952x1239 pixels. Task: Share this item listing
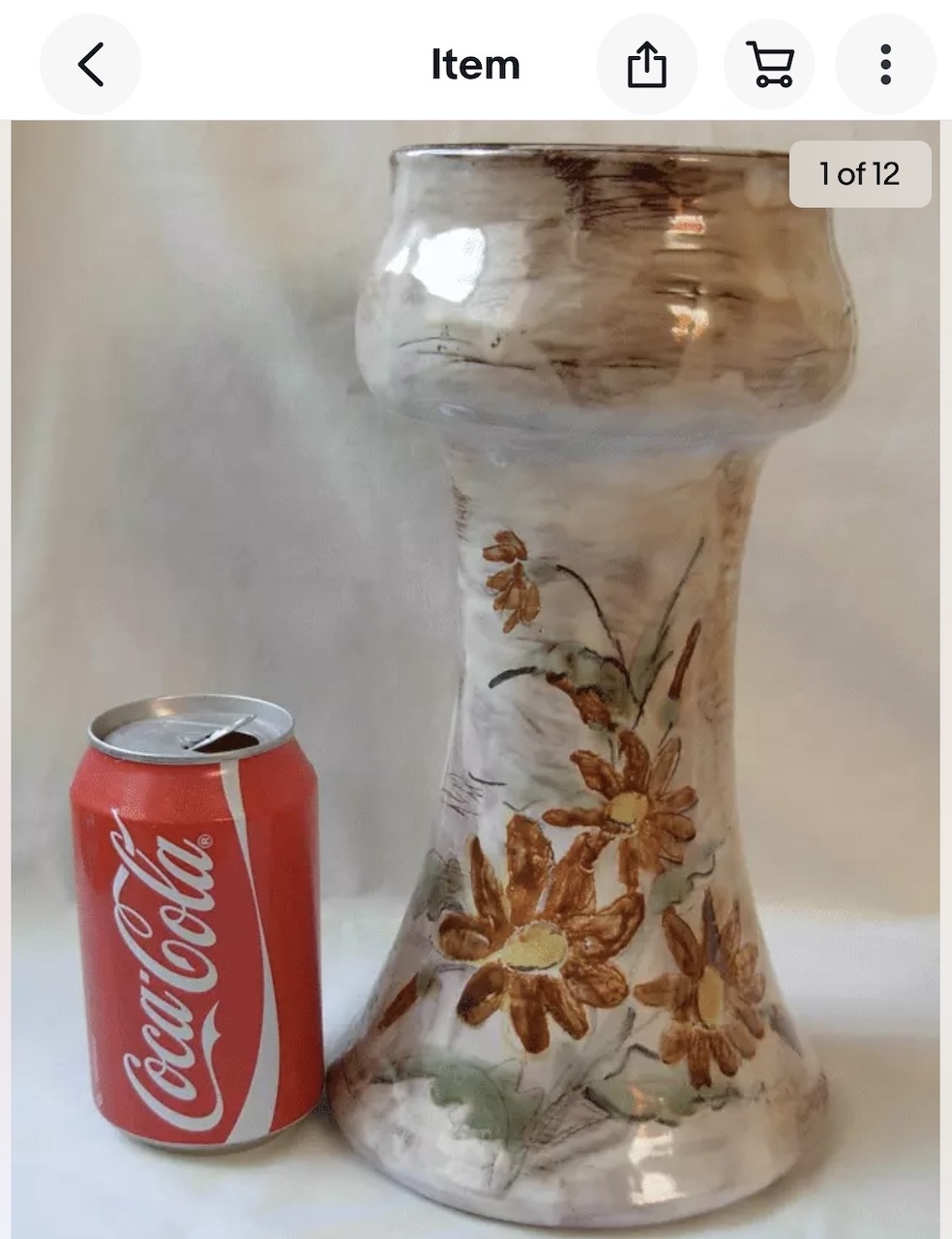(x=646, y=65)
